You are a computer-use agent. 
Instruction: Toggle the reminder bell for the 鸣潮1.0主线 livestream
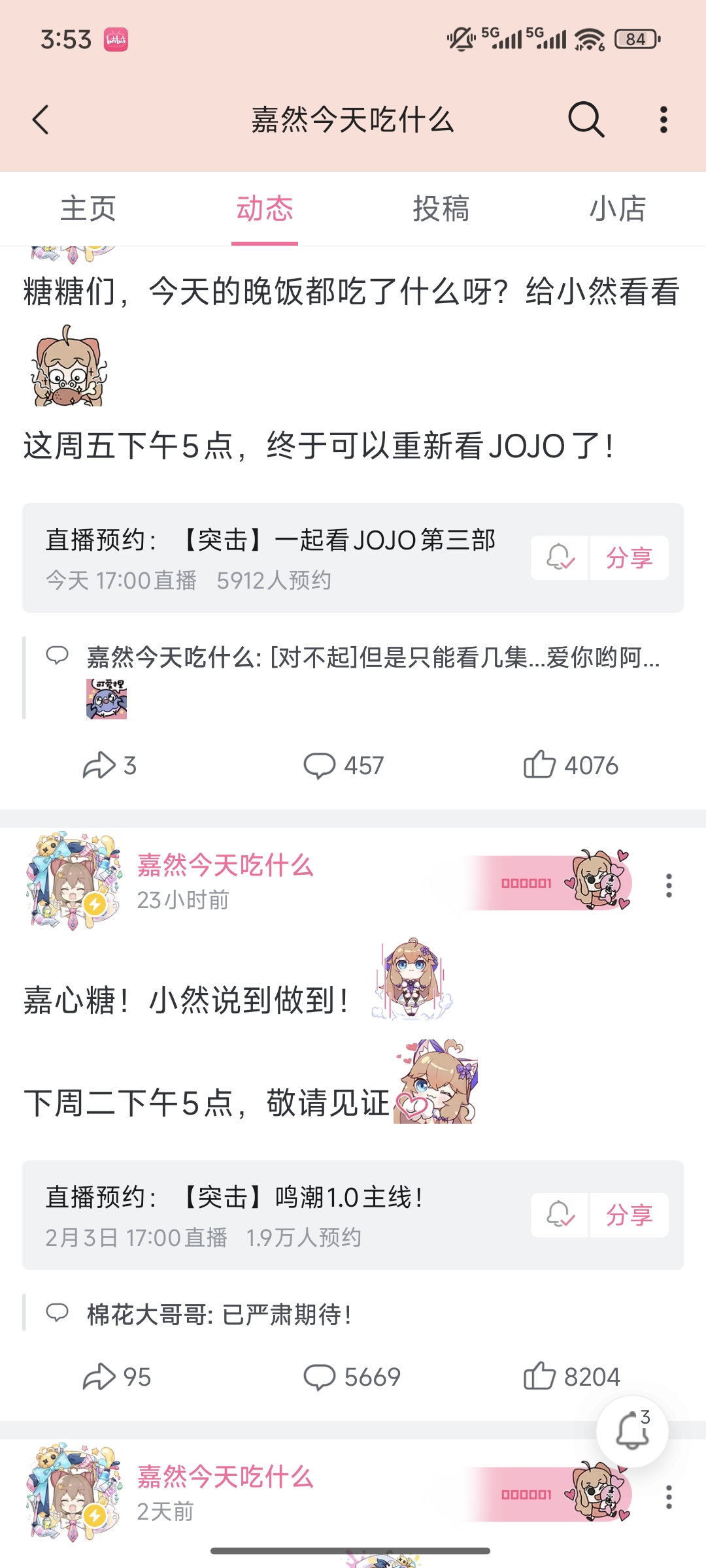click(560, 1215)
